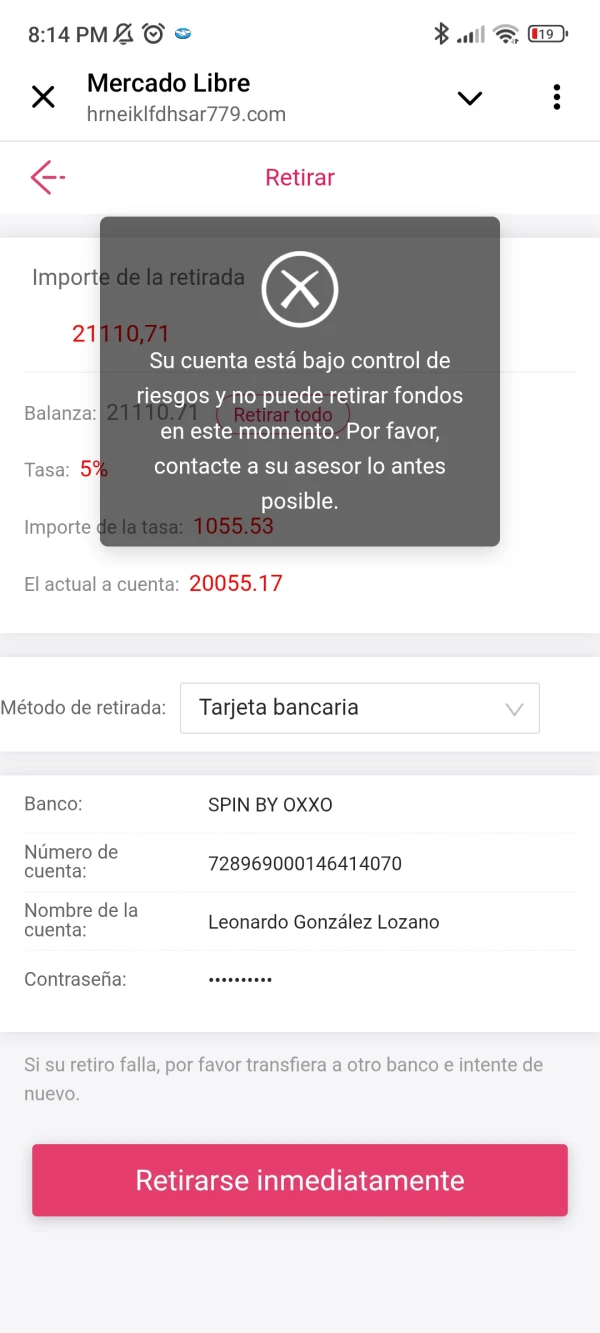Viewport: 600px width, 1333px height.
Task: Tap the Retirar todo button
Action: 283,415
